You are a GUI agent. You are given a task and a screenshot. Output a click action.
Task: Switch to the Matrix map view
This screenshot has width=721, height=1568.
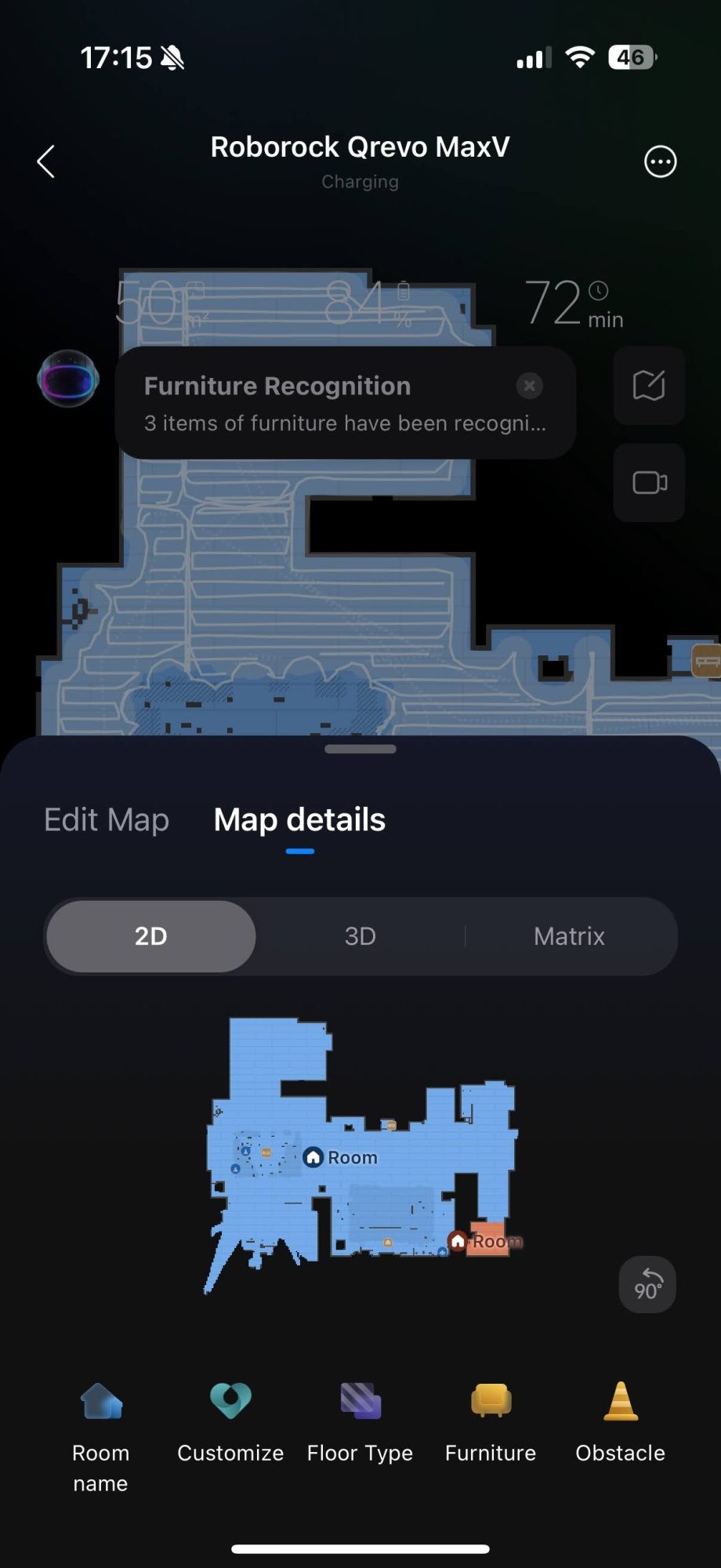(x=569, y=936)
